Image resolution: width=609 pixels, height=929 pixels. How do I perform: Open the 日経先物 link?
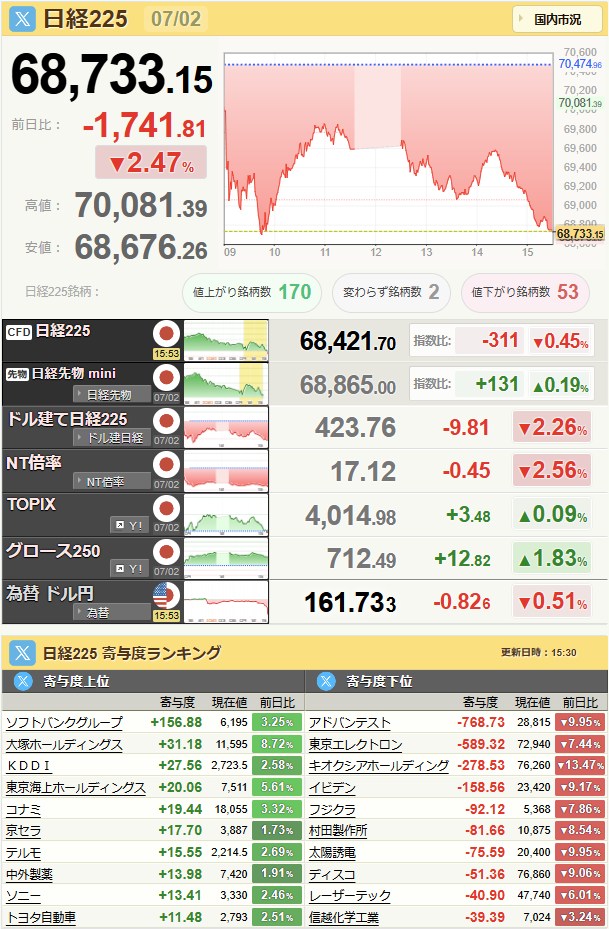(x=112, y=394)
